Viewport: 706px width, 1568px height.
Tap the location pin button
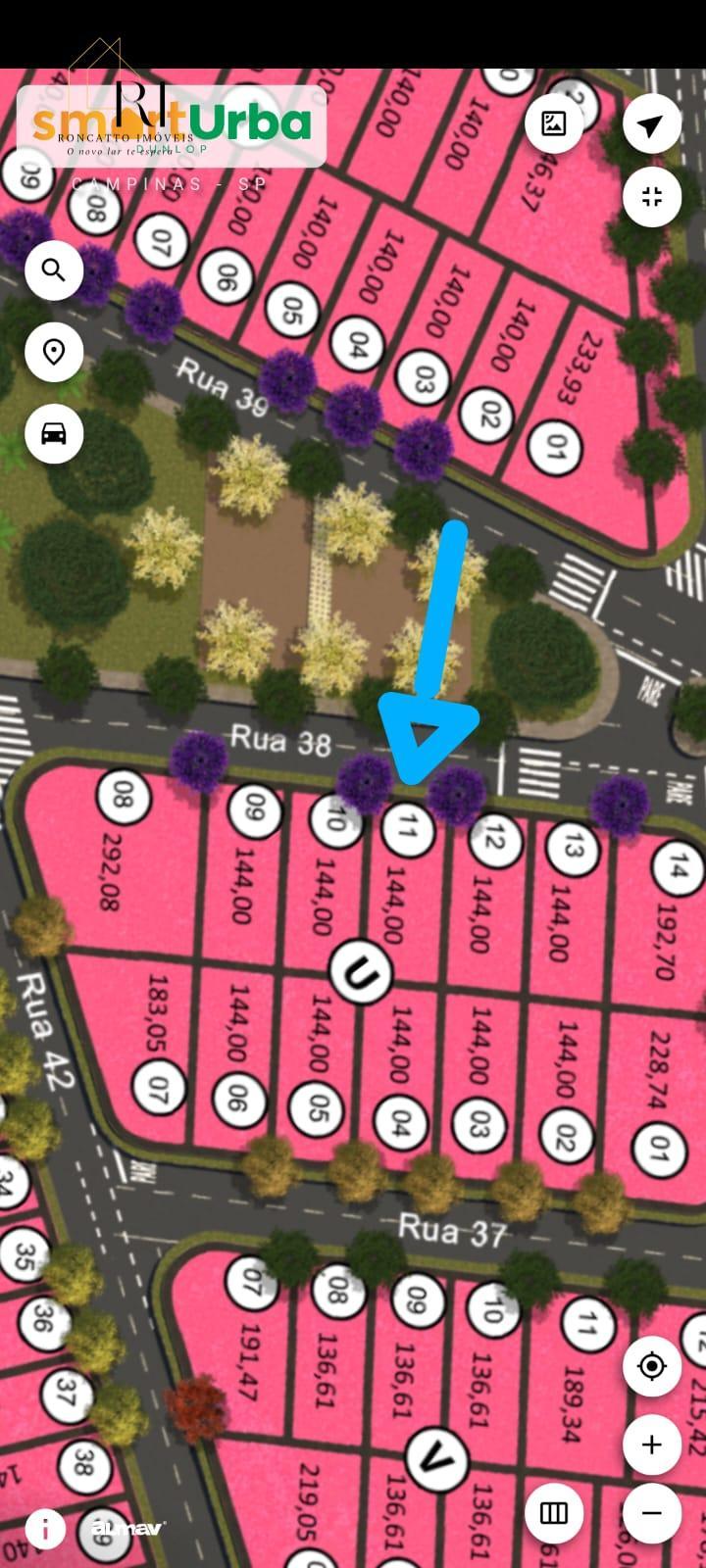pyautogui.click(x=54, y=352)
